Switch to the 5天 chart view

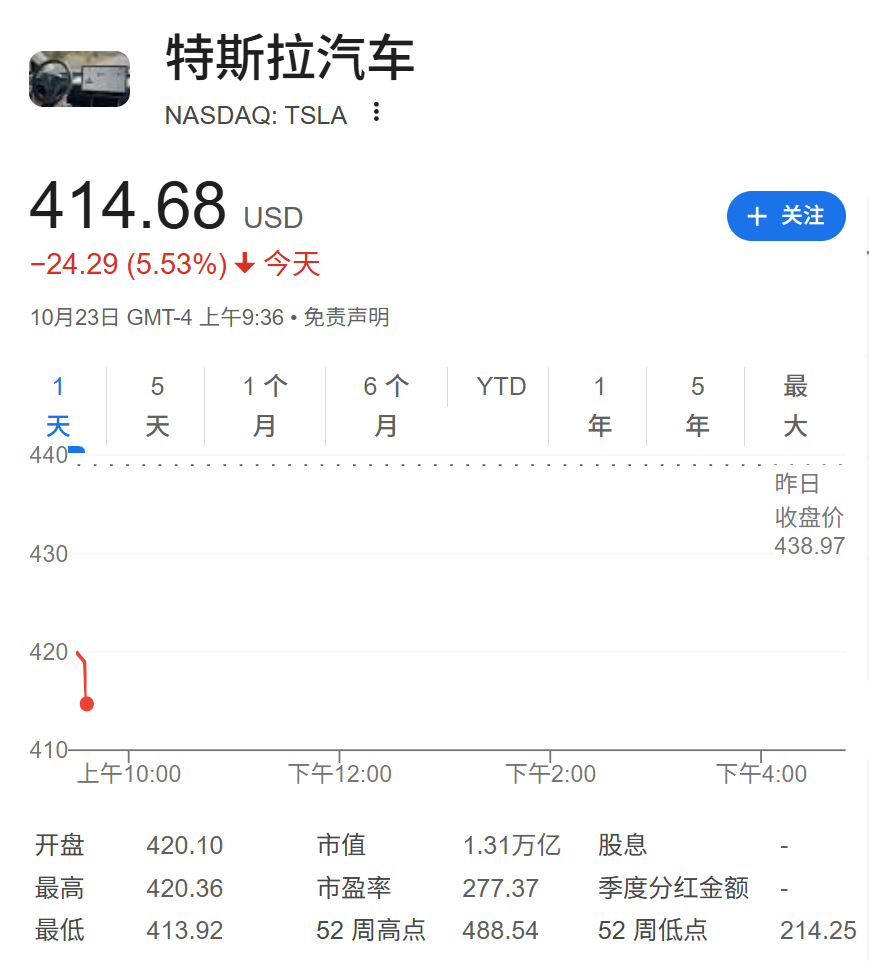(x=156, y=404)
